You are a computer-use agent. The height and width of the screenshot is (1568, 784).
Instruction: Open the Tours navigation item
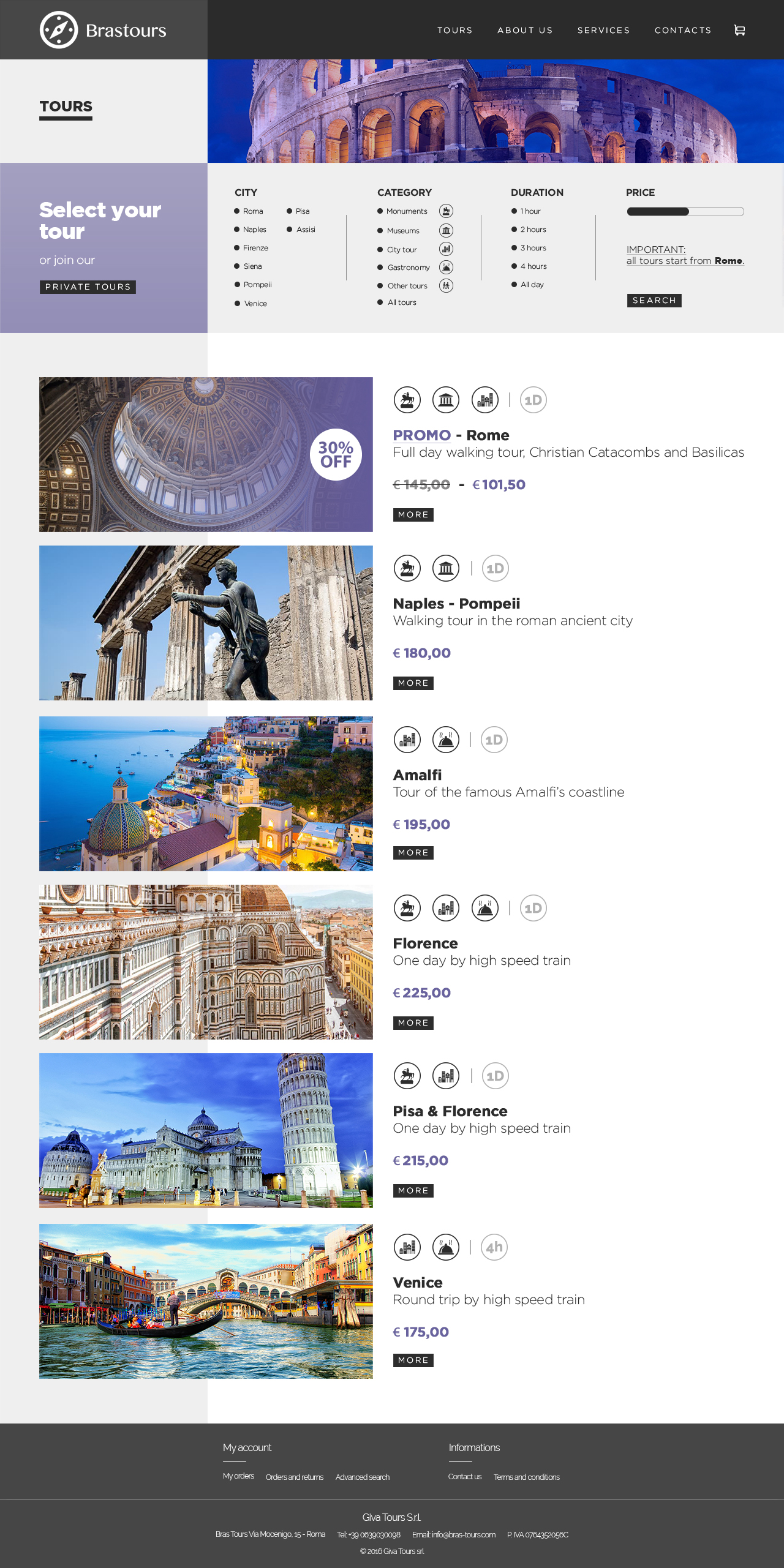tap(454, 30)
